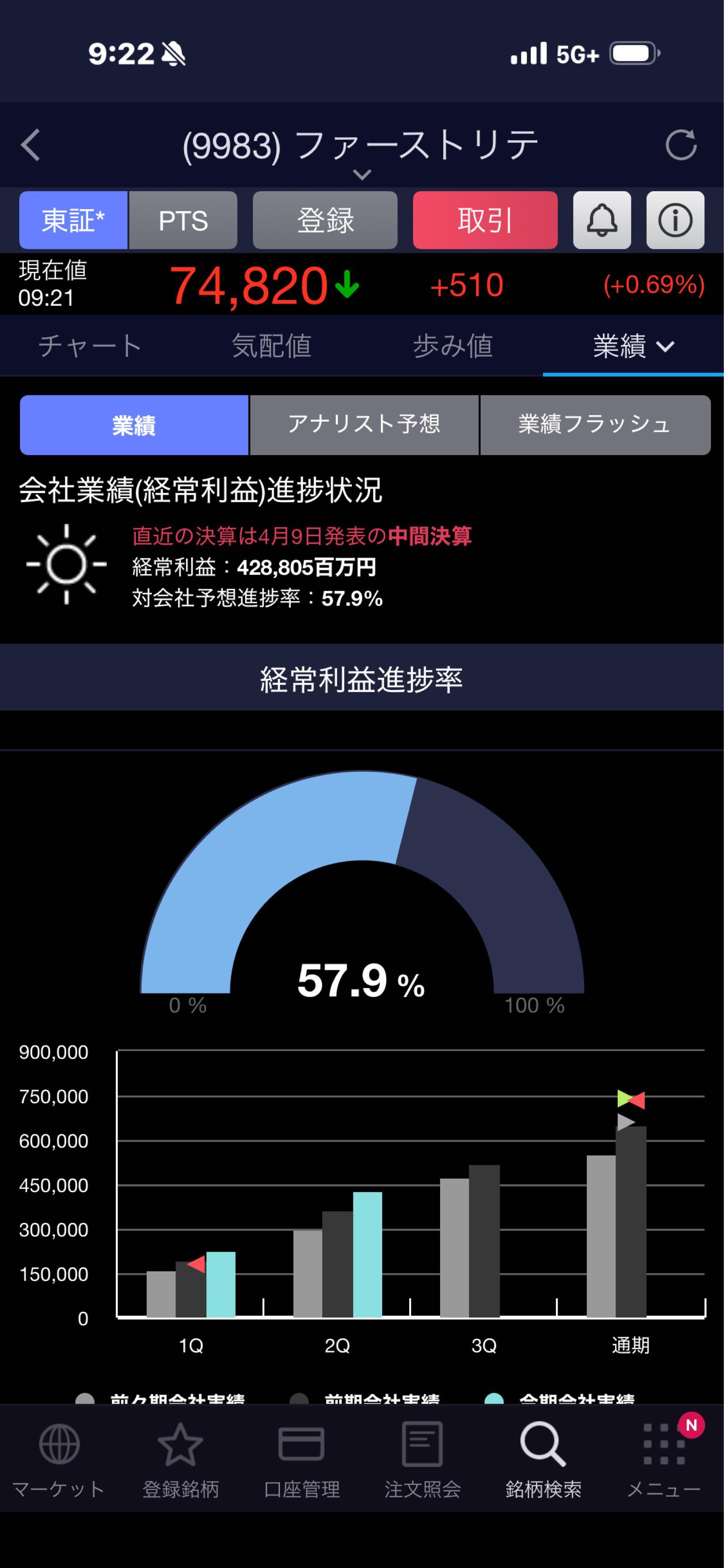The width and height of the screenshot is (724, 1568).
Task: Refresh the stock data
Action: (x=680, y=145)
